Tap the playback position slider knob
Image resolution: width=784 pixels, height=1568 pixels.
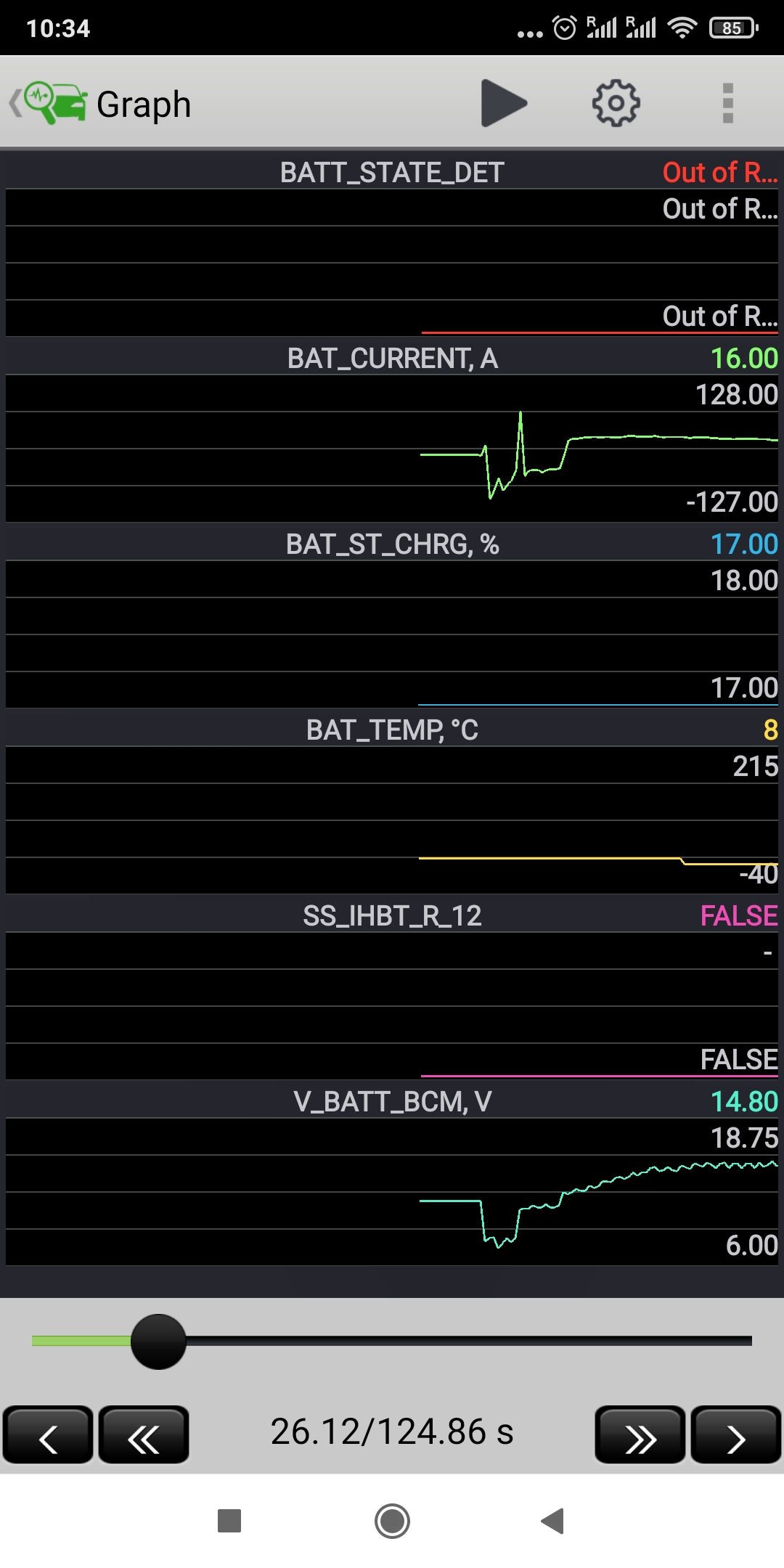tap(158, 1342)
